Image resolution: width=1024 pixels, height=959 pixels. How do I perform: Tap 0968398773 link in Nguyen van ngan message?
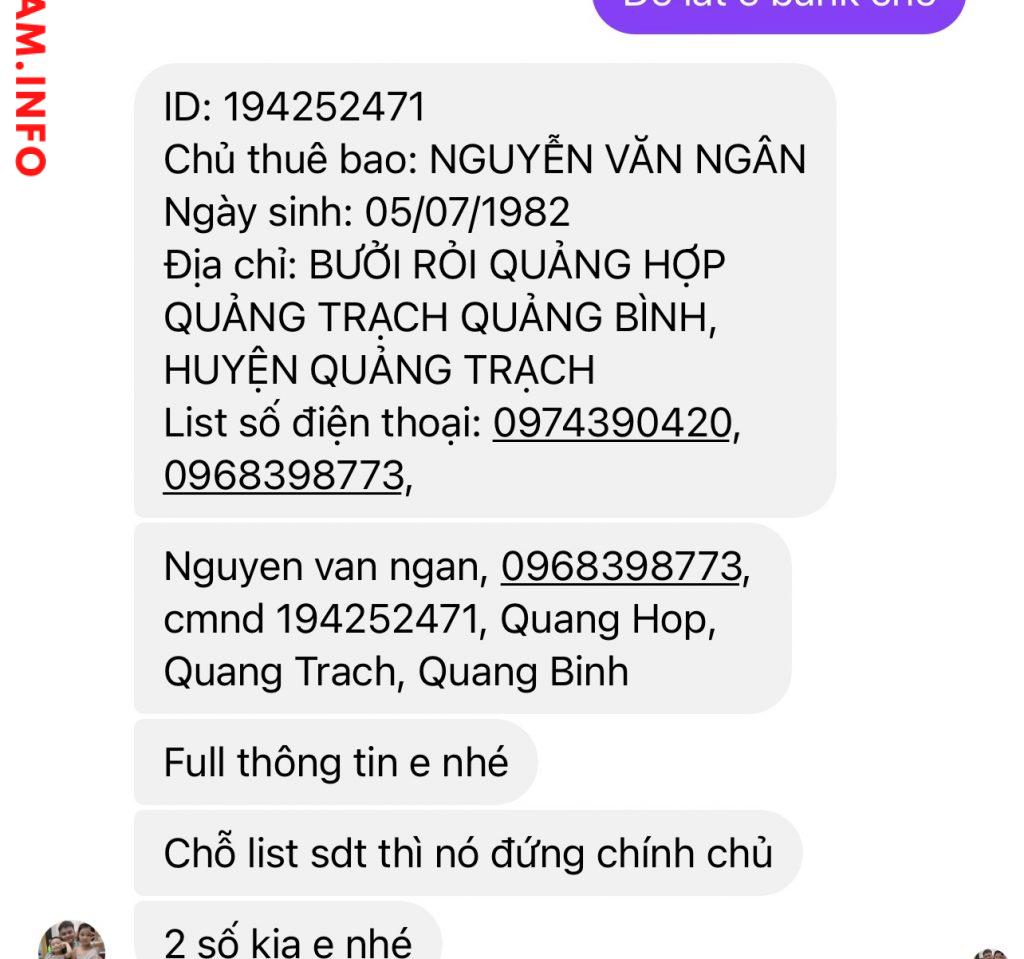[621, 567]
